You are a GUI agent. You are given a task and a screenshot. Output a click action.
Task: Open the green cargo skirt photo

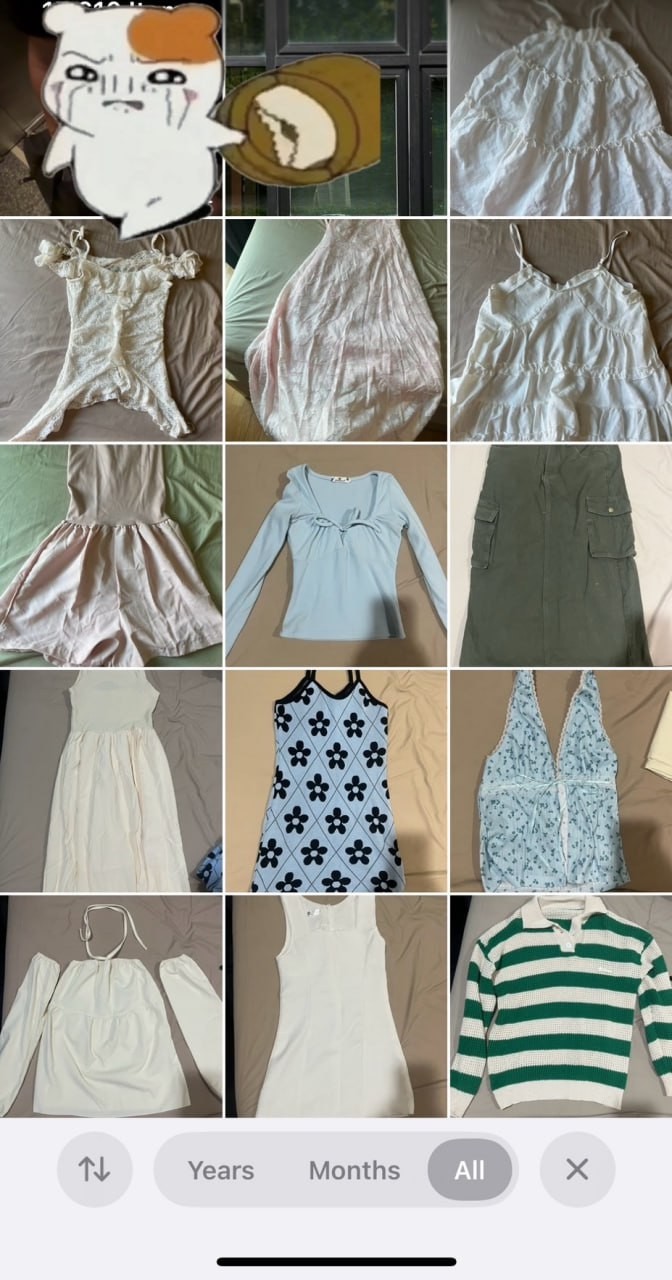click(x=560, y=556)
